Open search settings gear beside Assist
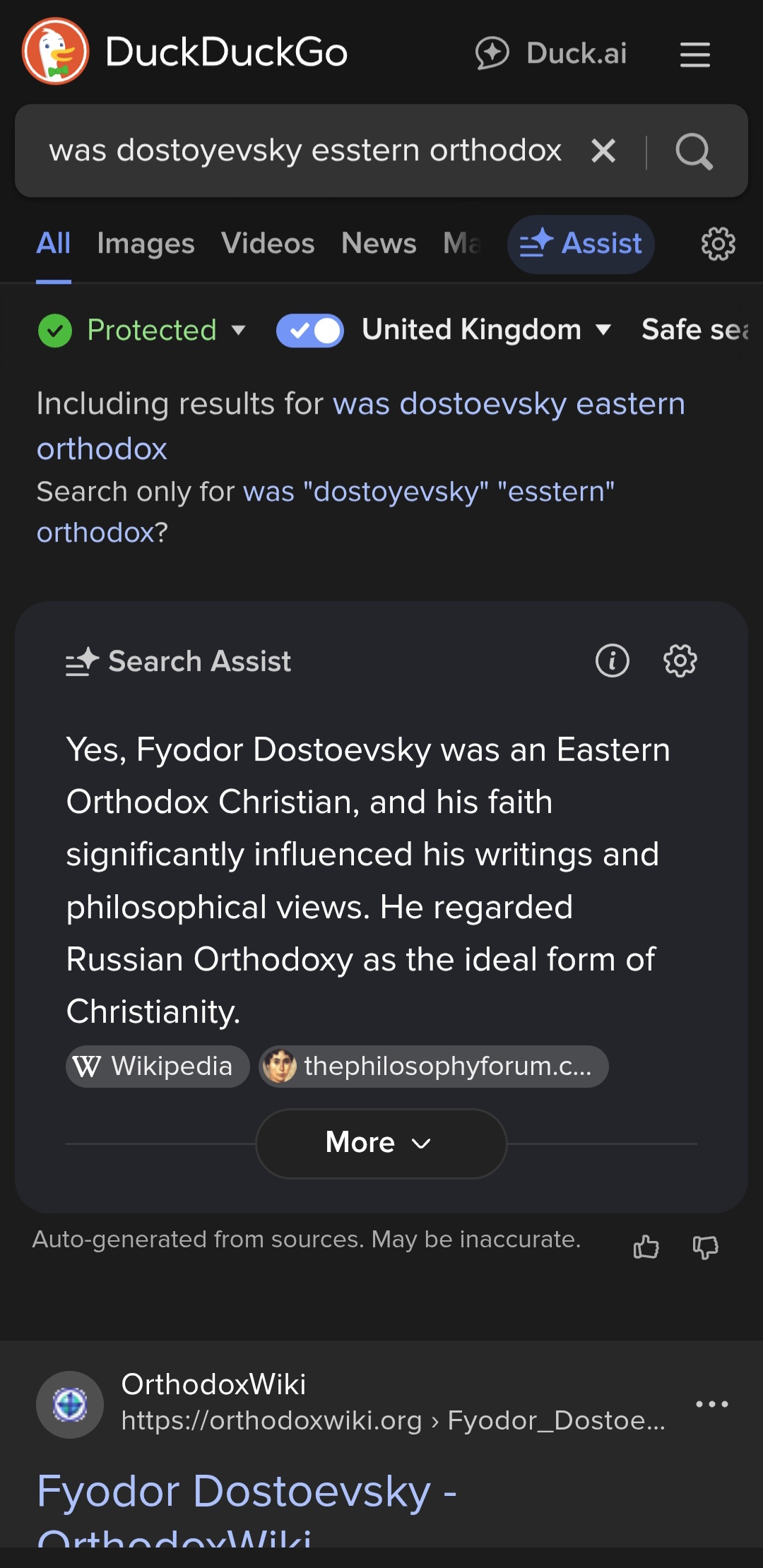 [718, 244]
